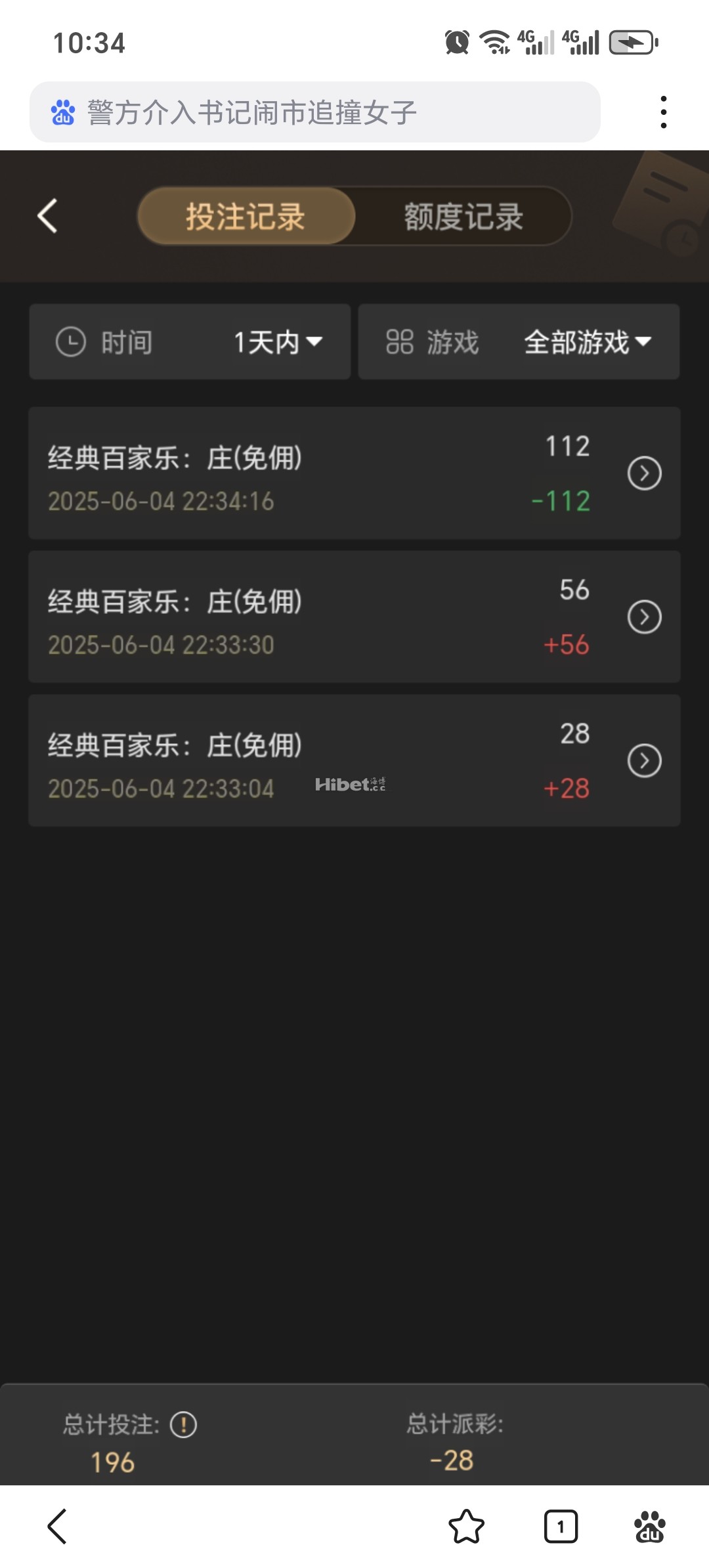Viewport: 709px width, 1568px height.
Task: Go back from the betting records page
Action: [x=47, y=216]
